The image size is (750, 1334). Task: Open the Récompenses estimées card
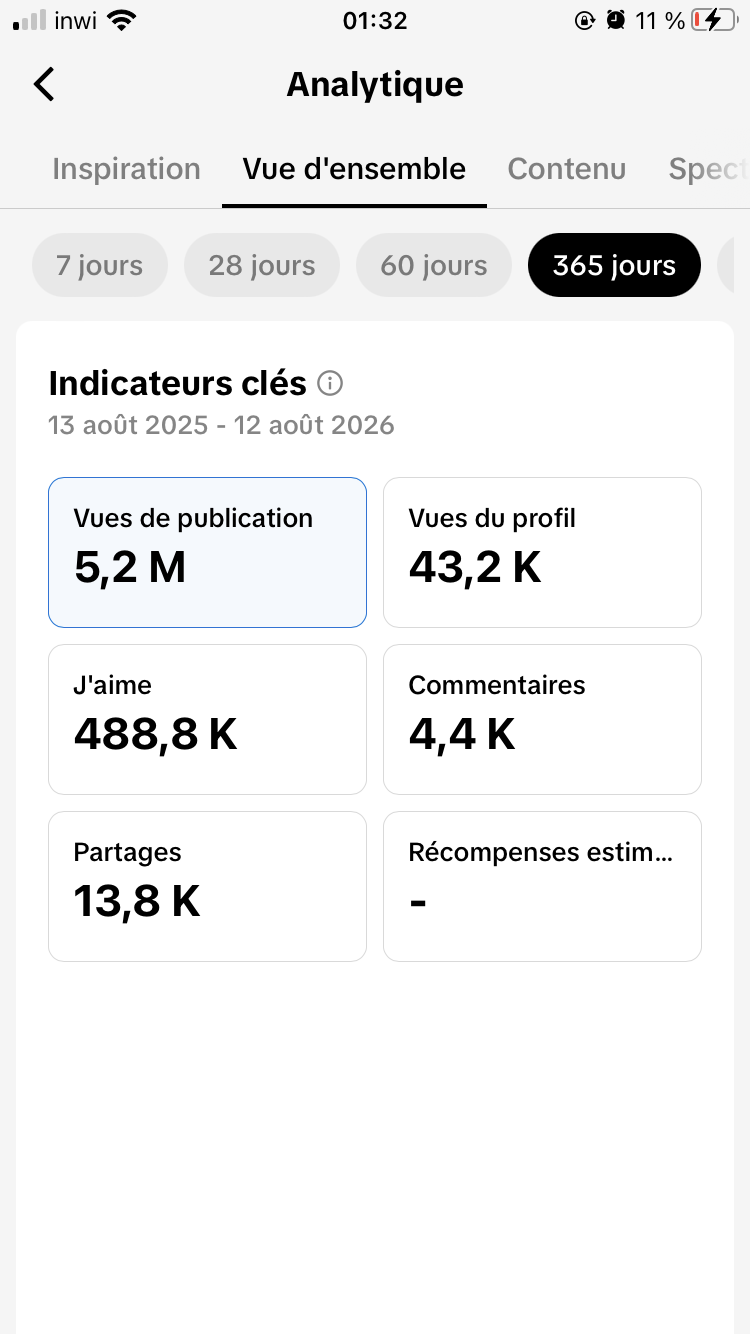[542, 886]
